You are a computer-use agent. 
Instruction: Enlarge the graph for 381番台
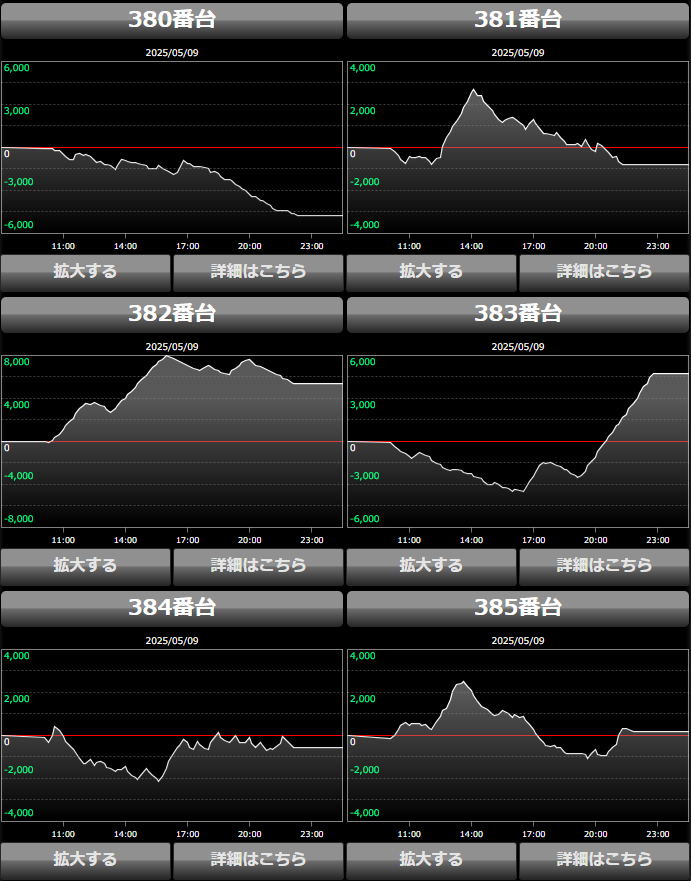431,271
